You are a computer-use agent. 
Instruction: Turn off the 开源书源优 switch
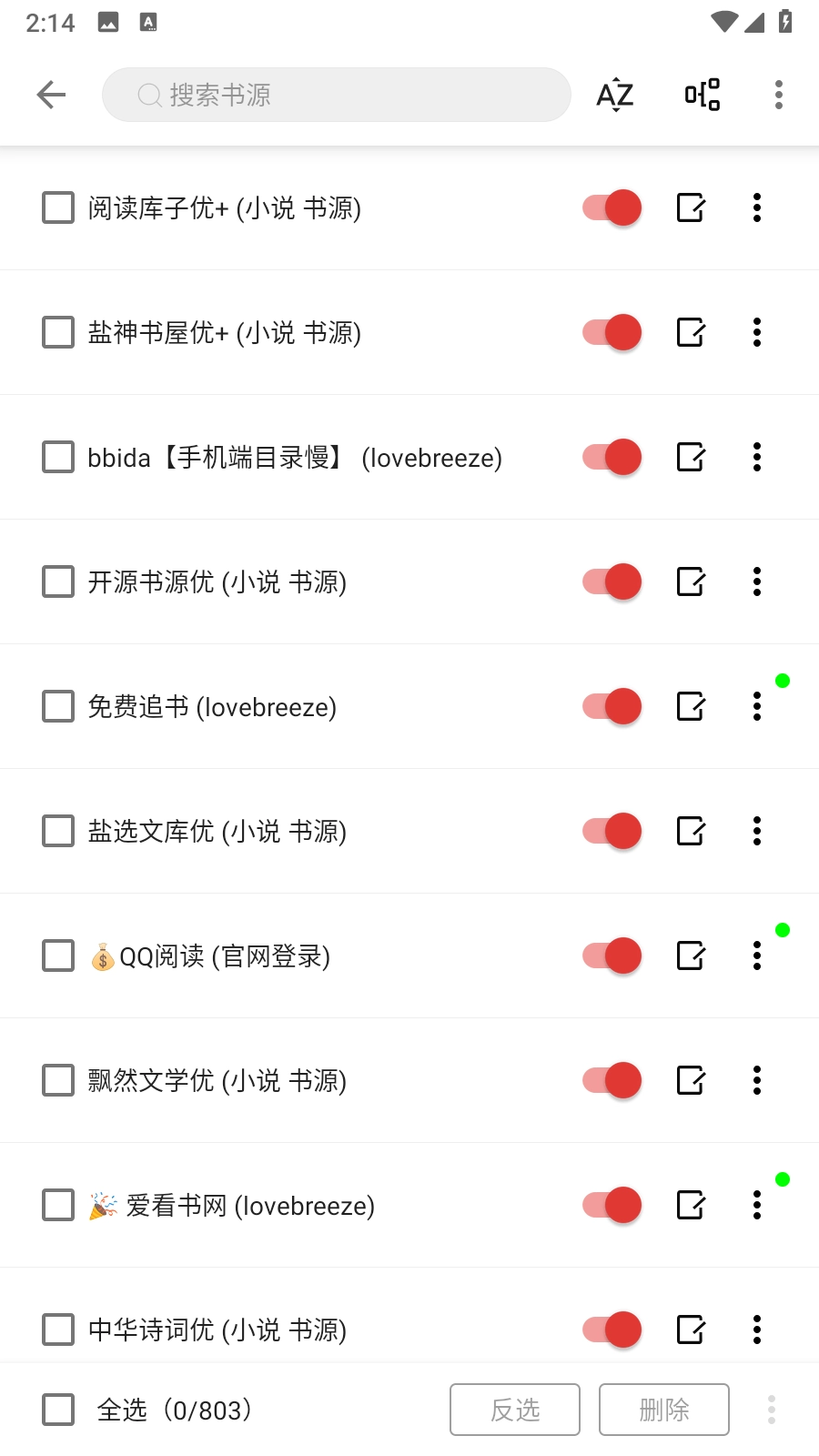pos(610,581)
